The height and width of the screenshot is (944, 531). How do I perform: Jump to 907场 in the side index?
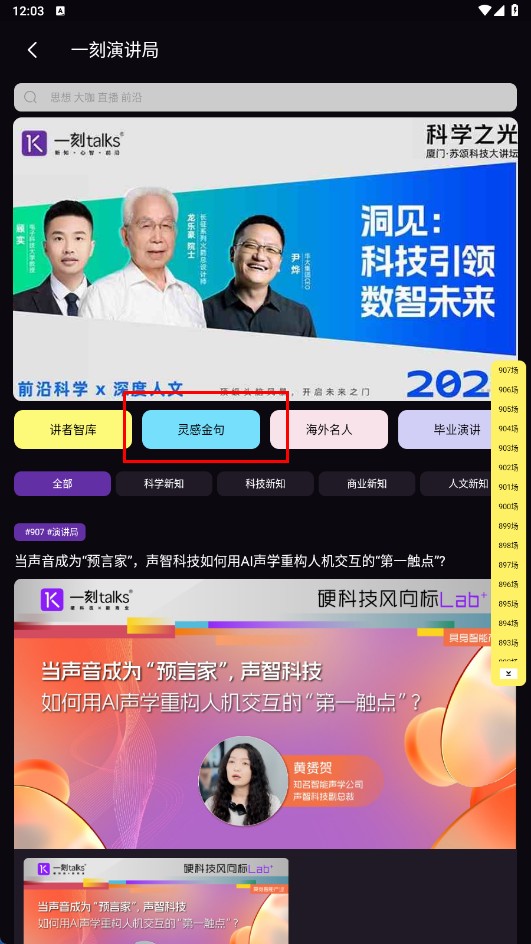[x=508, y=370]
